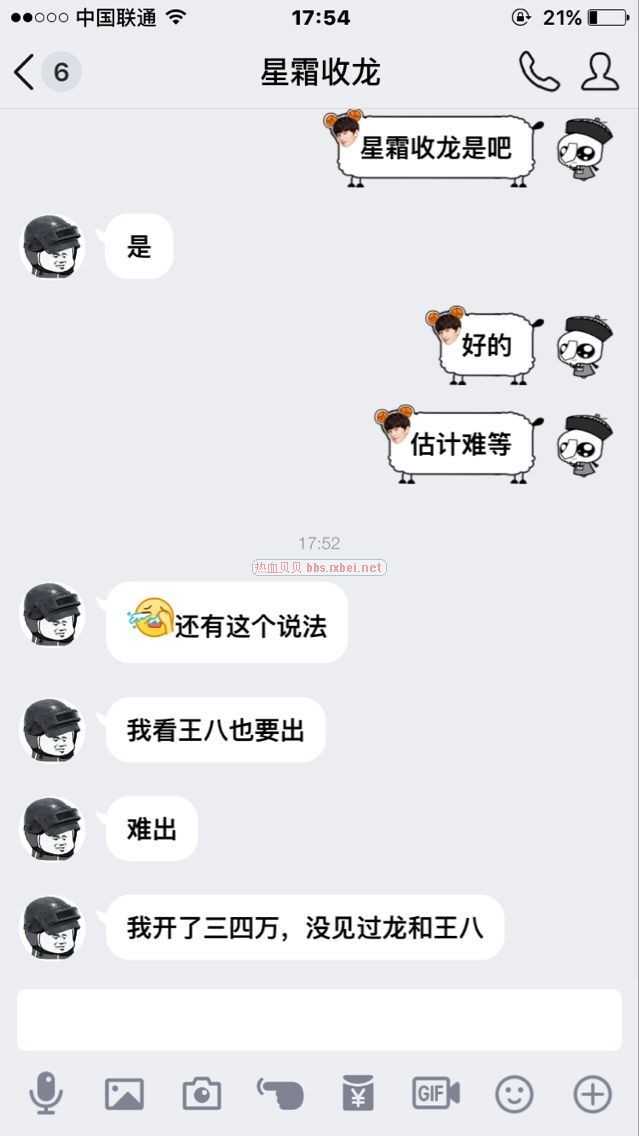639x1136 pixels.
Task: Tap the helmet avatar beside 难出
Action: coord(52,828)
